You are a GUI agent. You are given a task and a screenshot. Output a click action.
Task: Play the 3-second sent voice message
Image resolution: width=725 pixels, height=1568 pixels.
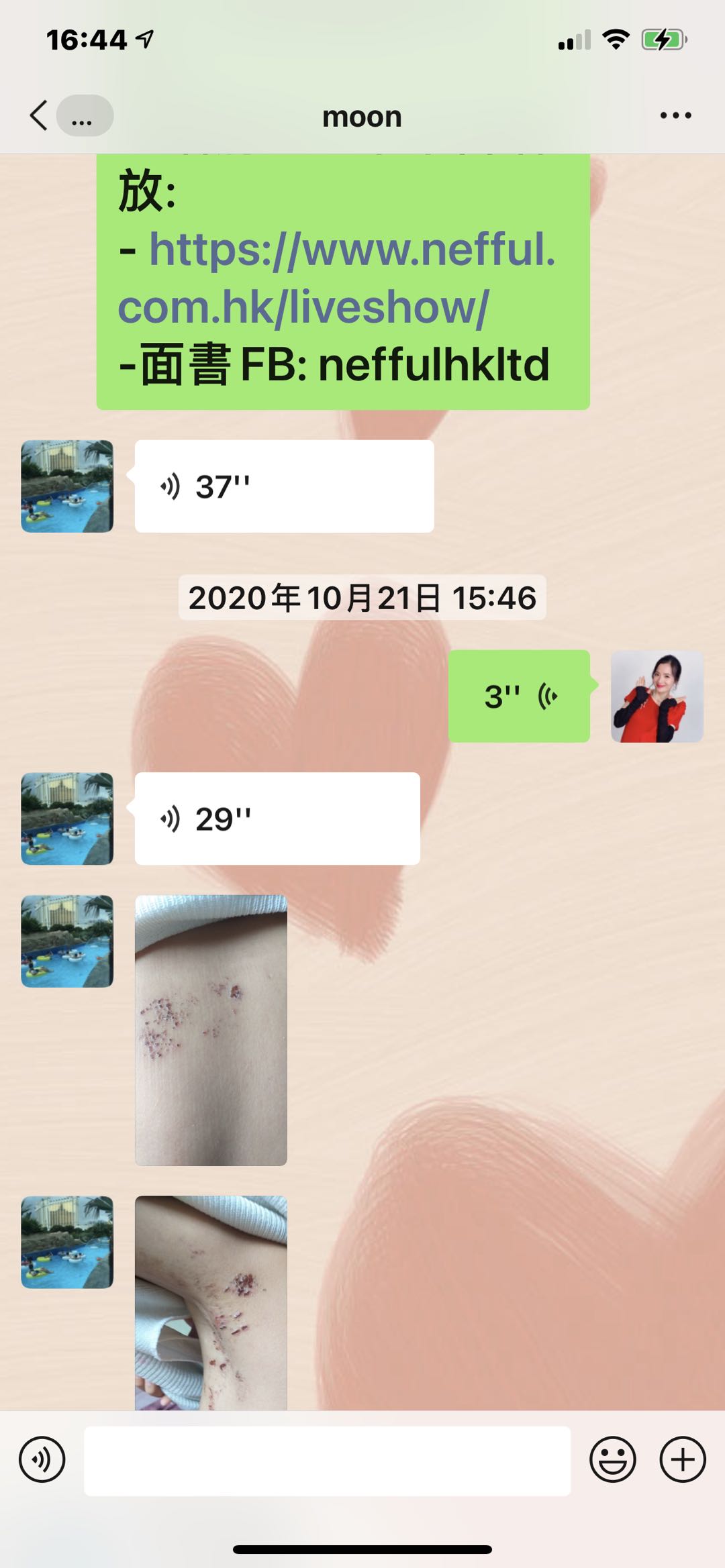[x=519, y=696]
